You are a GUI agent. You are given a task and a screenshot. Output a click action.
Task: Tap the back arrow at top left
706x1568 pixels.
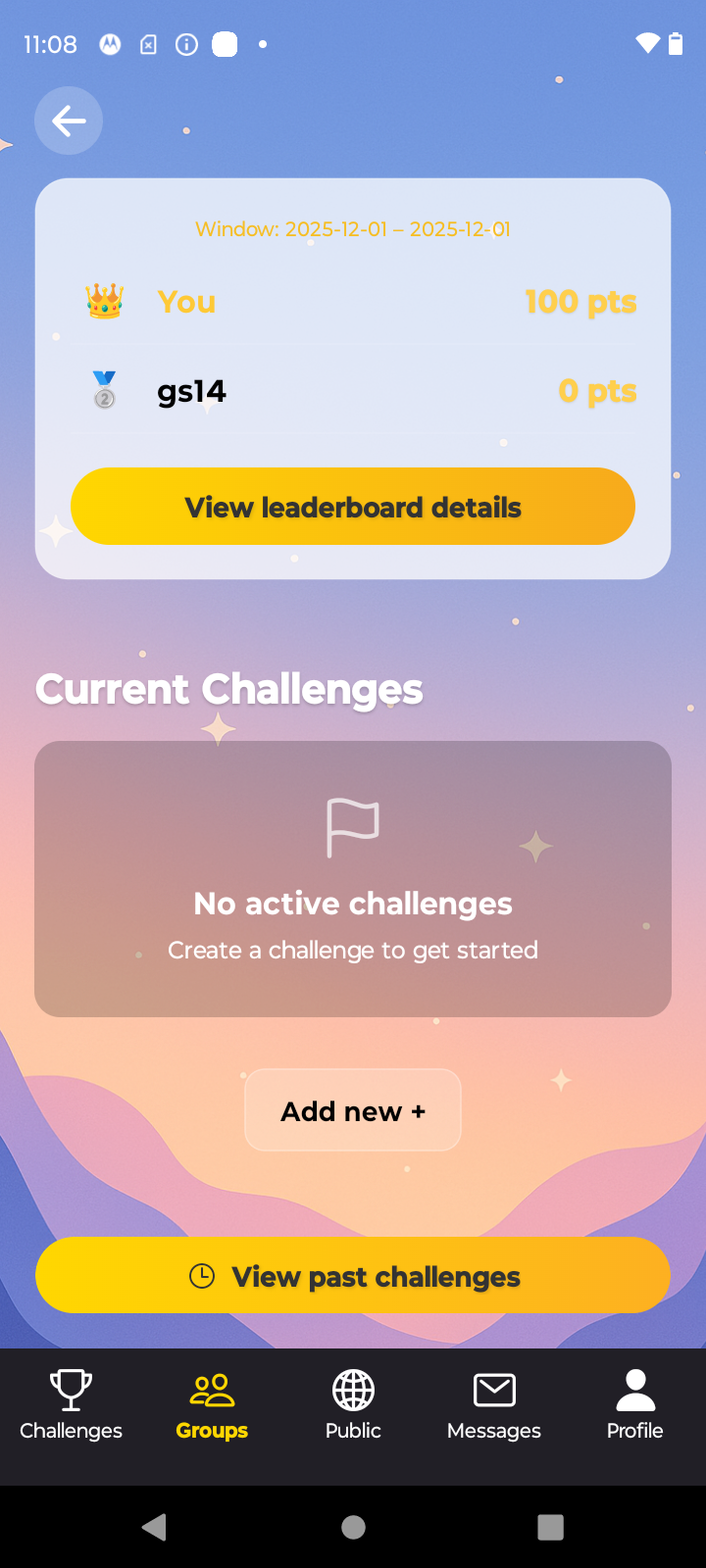tap(68, 120)
